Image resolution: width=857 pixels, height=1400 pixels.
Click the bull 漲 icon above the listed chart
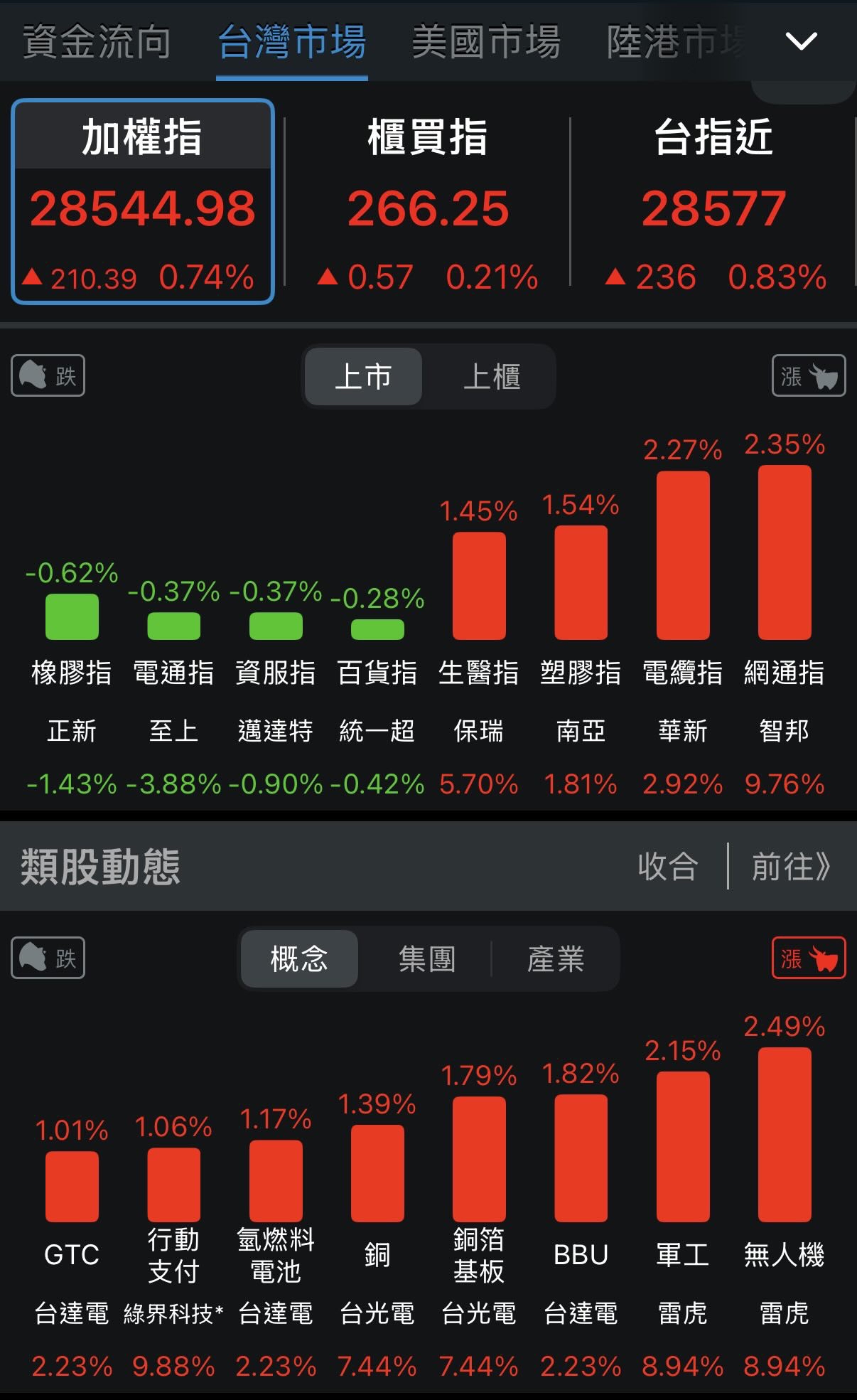click(x=807, y=376)
